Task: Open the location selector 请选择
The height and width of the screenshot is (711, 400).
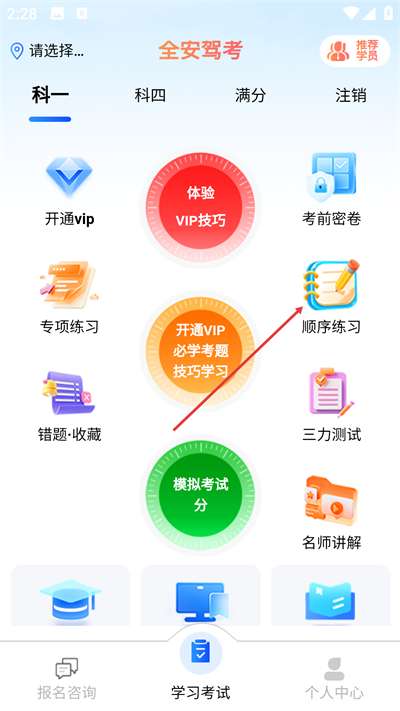Action: tap(47, 50)
